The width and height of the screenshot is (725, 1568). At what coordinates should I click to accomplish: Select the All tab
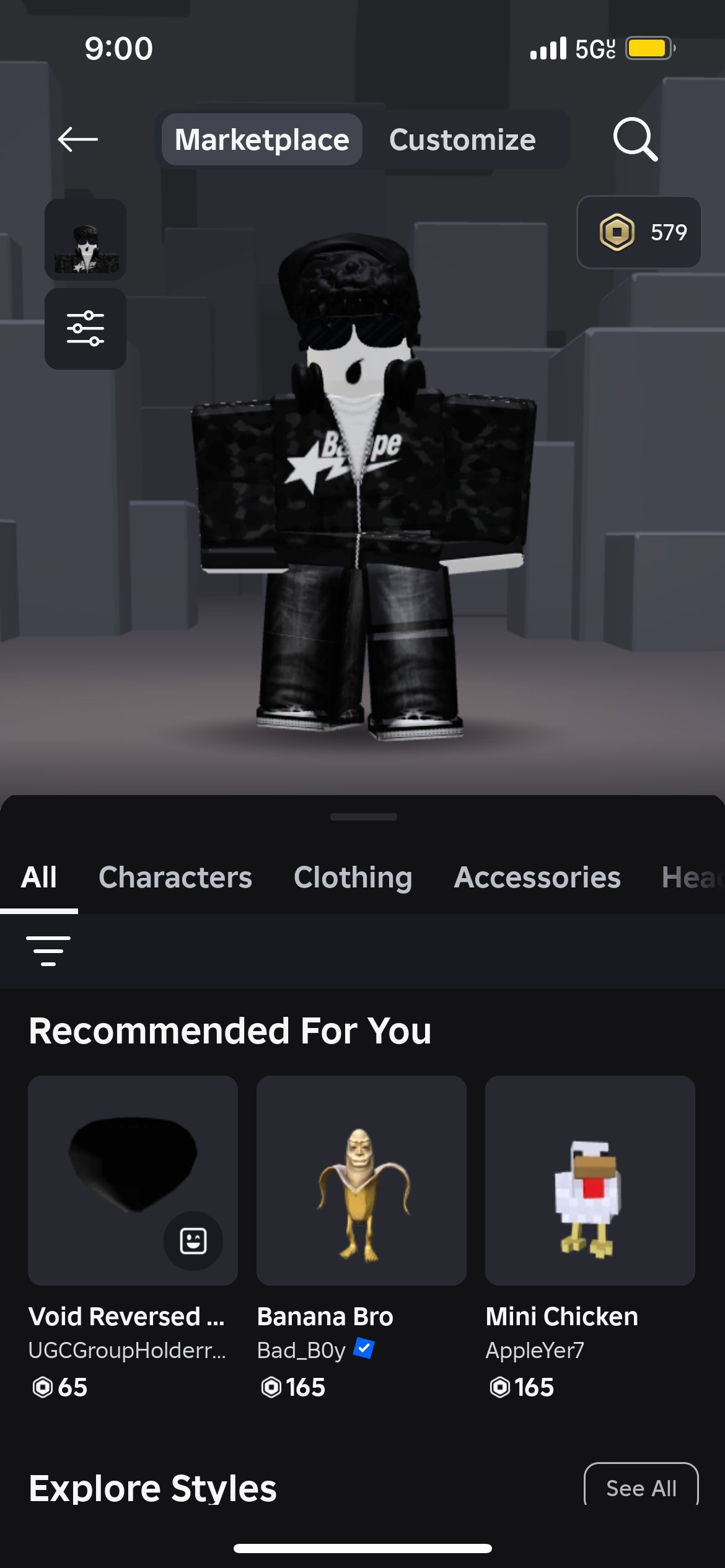[x=39, y=877]
